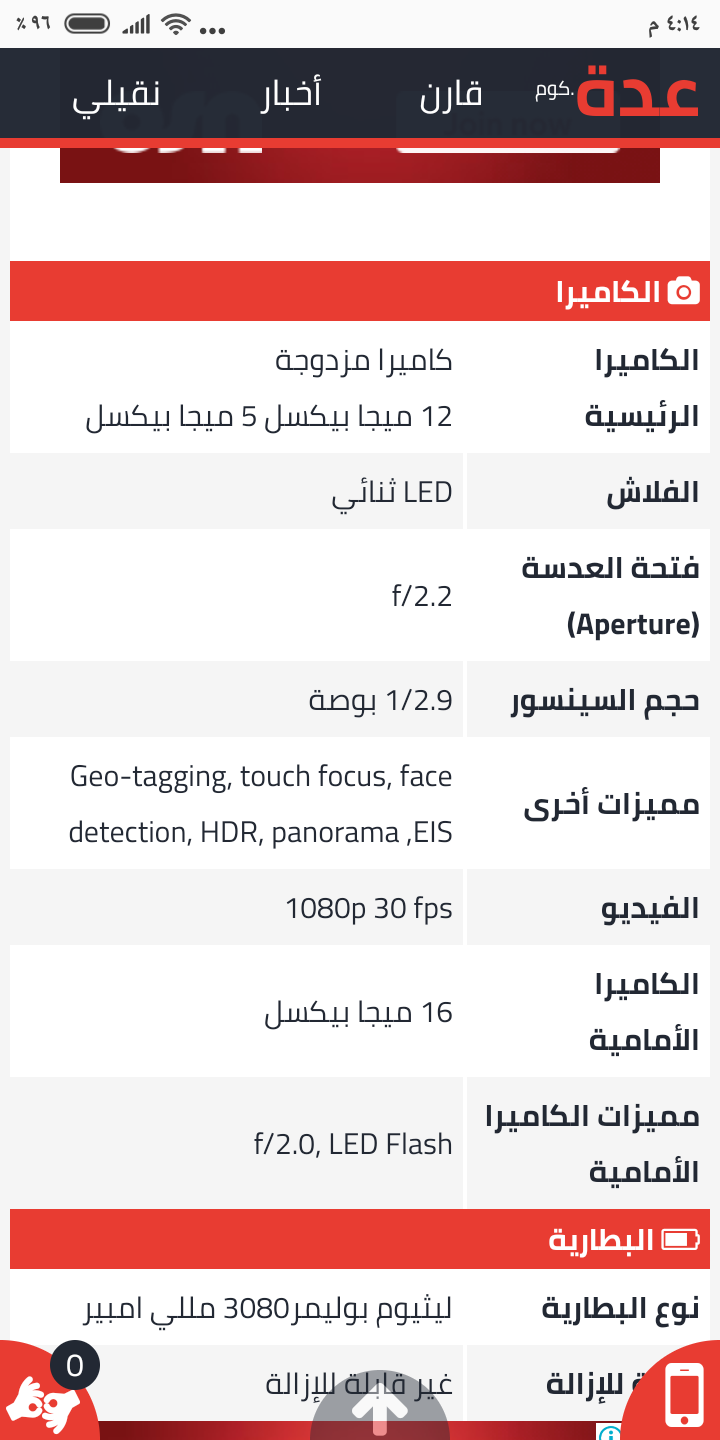Open the قارن compare page
Image resolution: width=720 pixels, height=1440 pixels.
450,96
